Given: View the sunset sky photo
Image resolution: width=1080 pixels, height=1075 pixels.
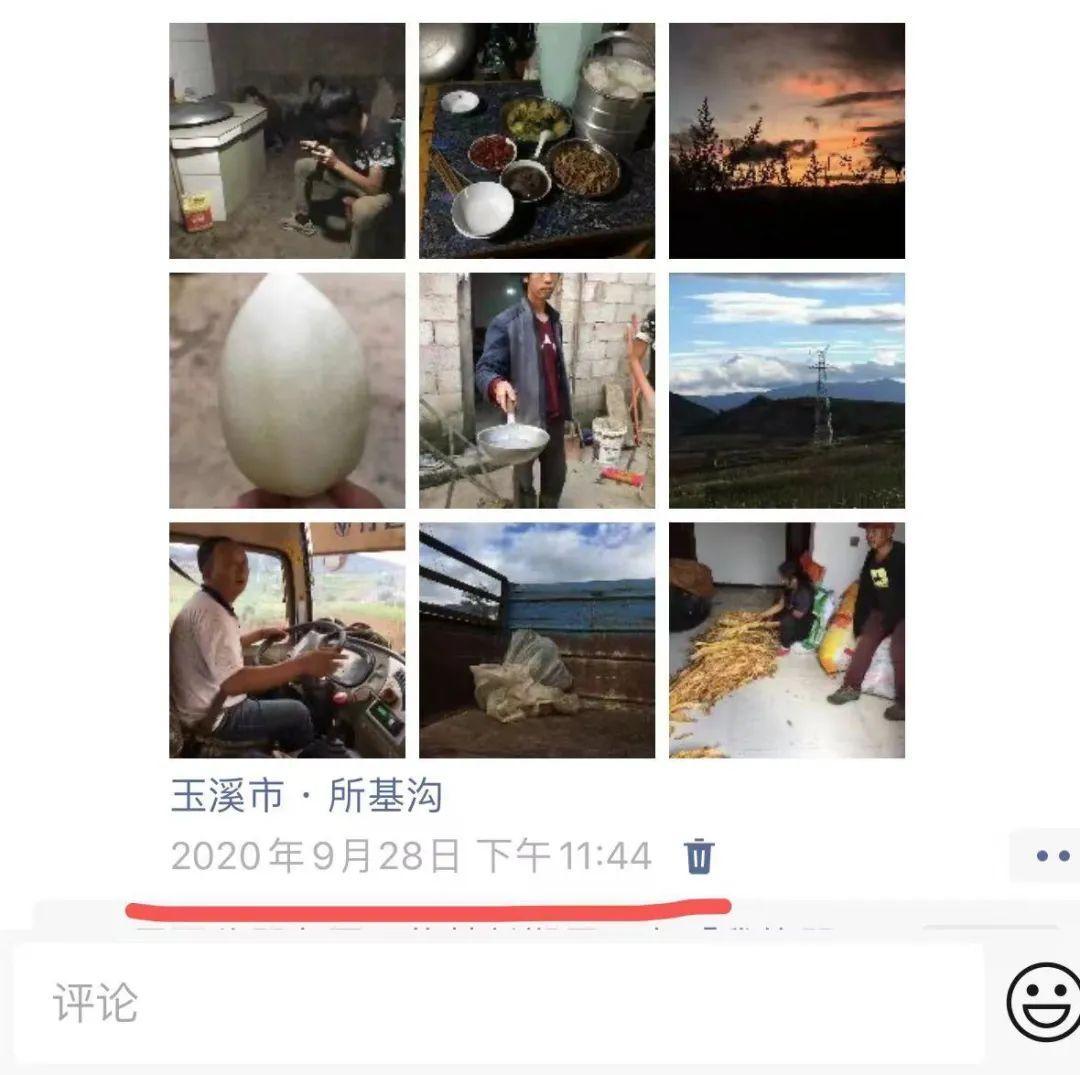Looking at the screenshot, I should point(787,141).
